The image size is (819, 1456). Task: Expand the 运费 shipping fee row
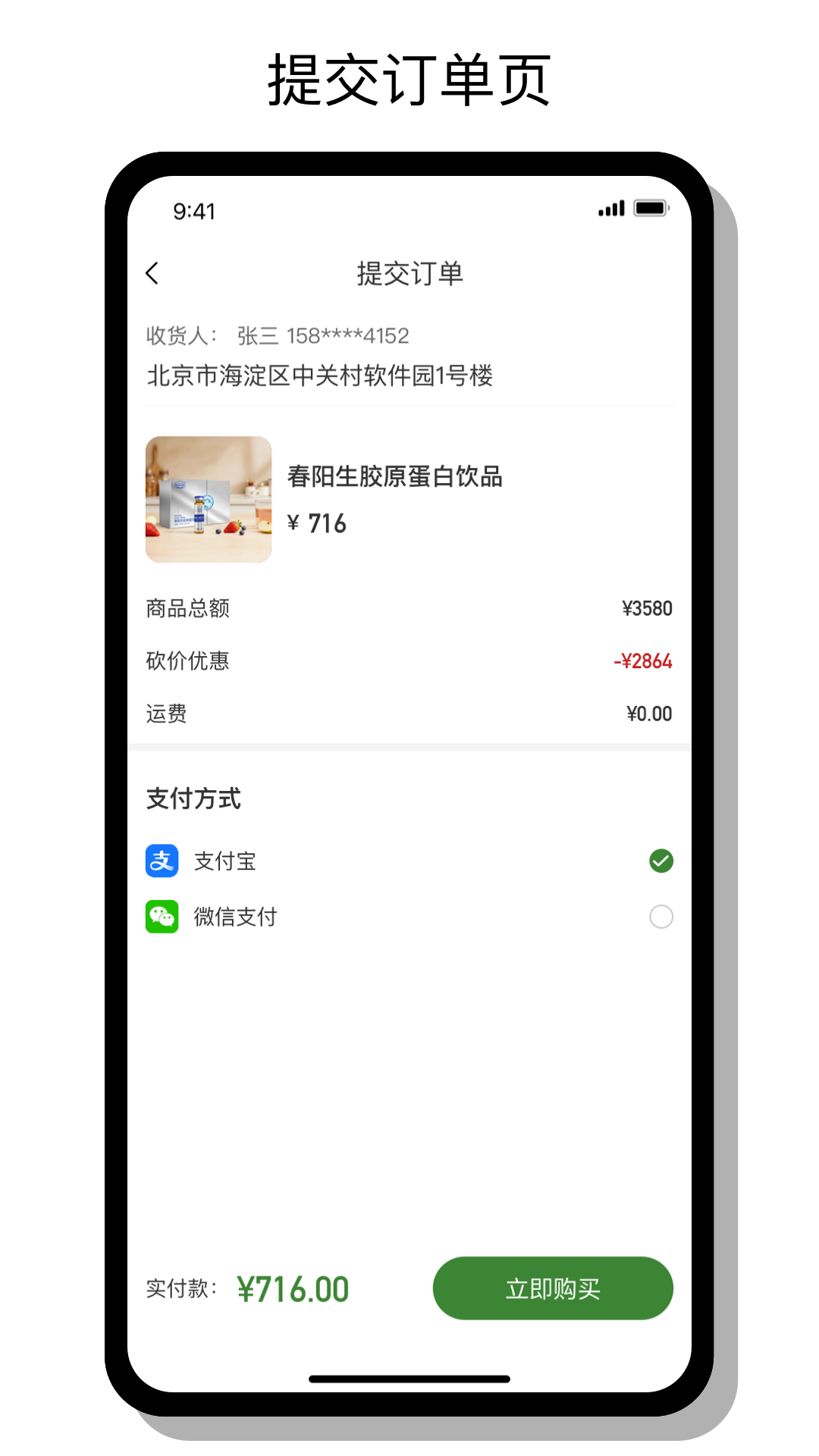409,713
